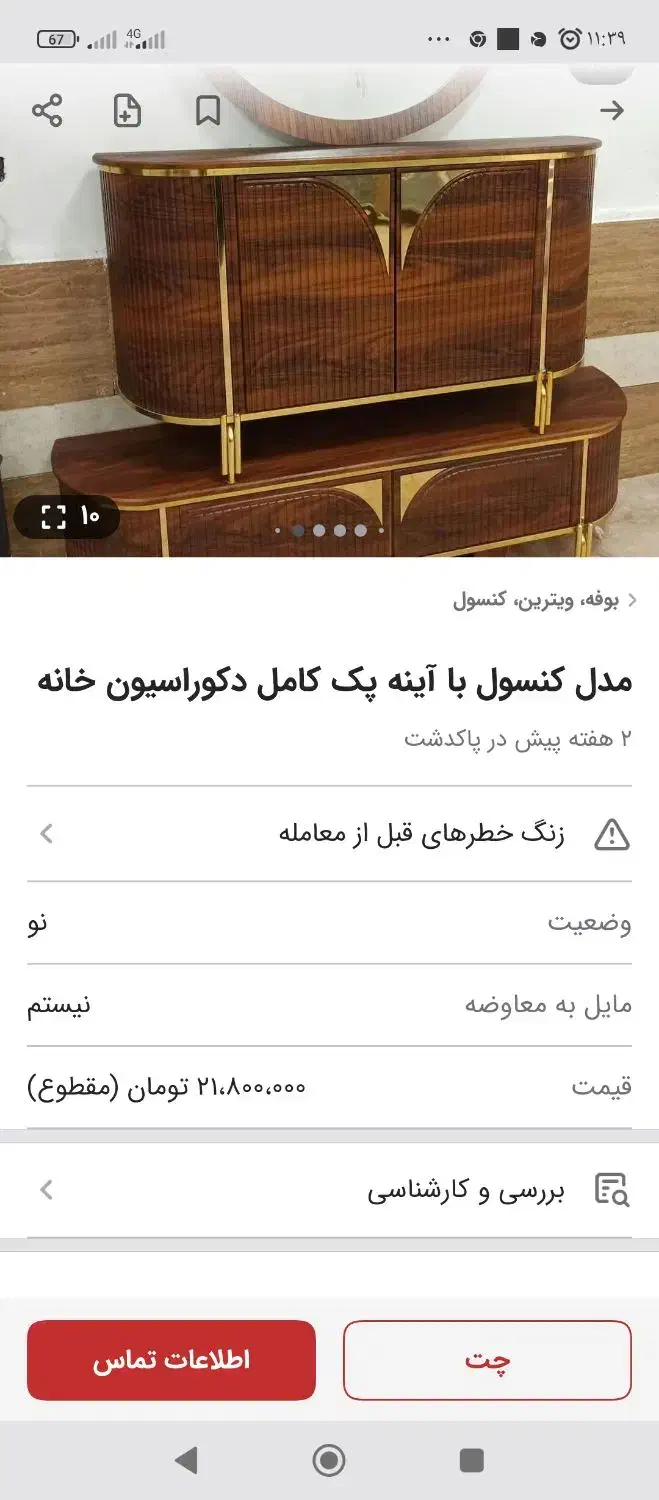Open fullscreen photo gallery of 10 images

(x=68, y=516)
